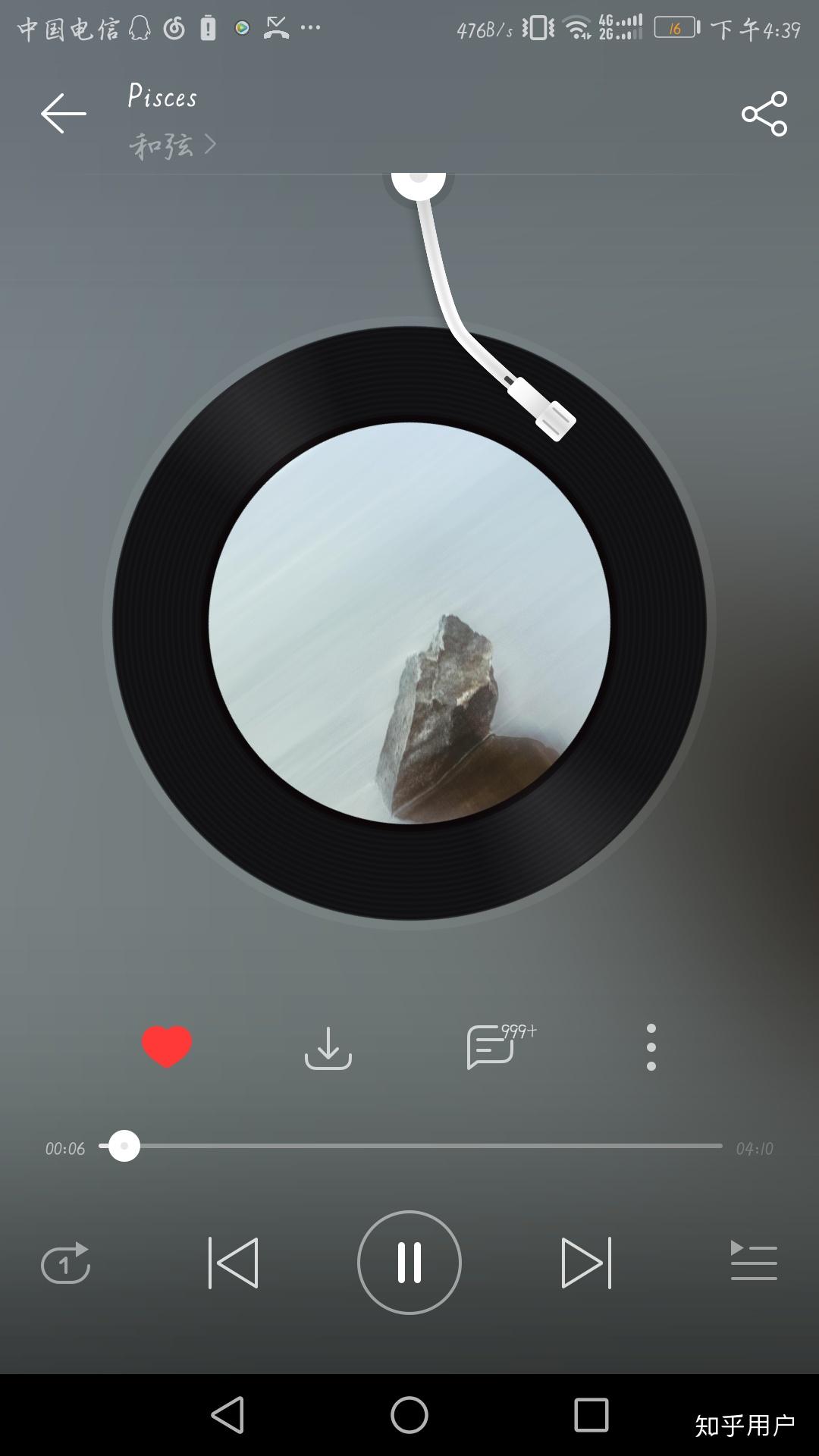Image resolution: width=819 pixels, height=1456 pixels.
Task: Go back from the Pisces player
Action: click(64, 114)
